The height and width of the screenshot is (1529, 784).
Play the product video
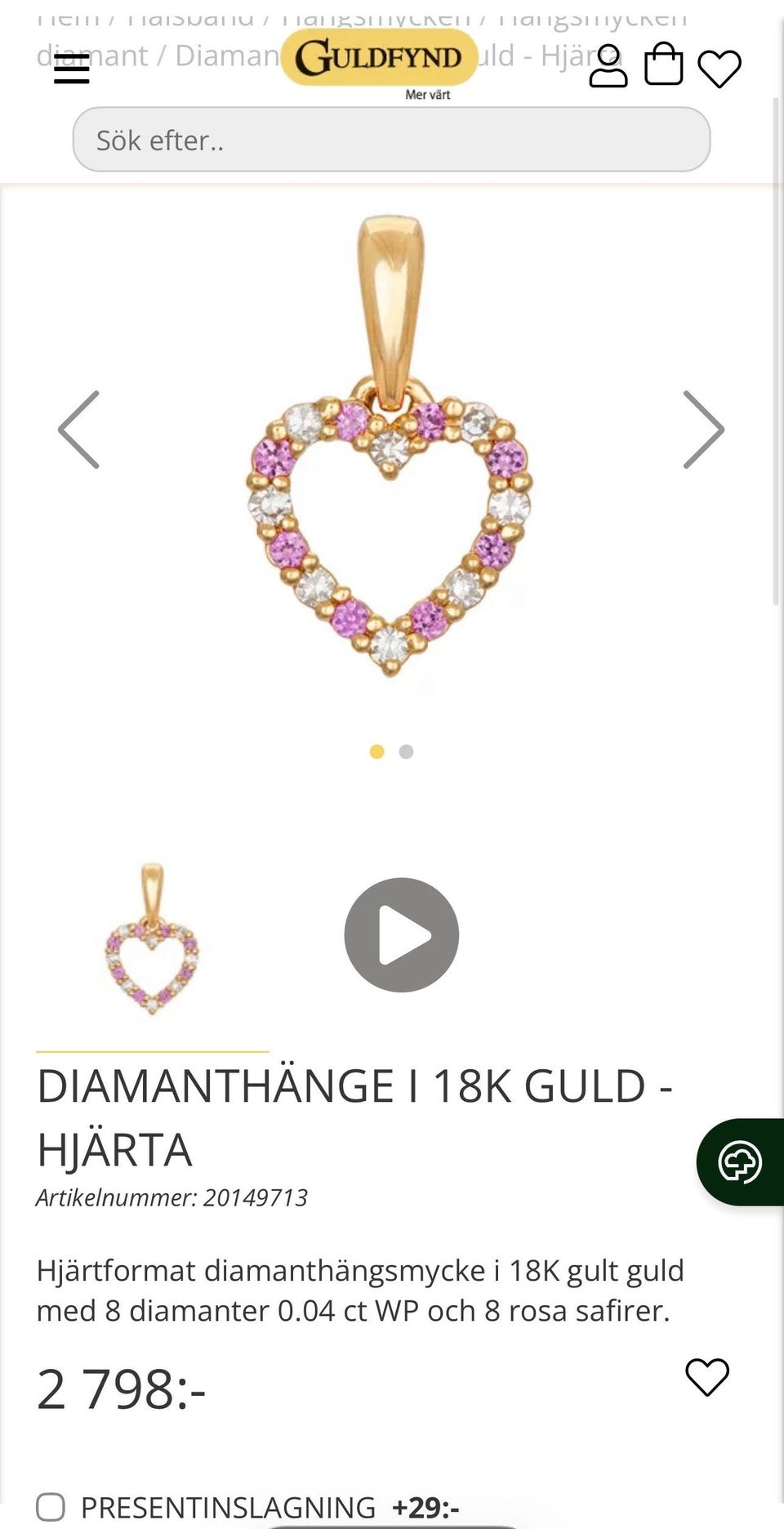(401, 935)
